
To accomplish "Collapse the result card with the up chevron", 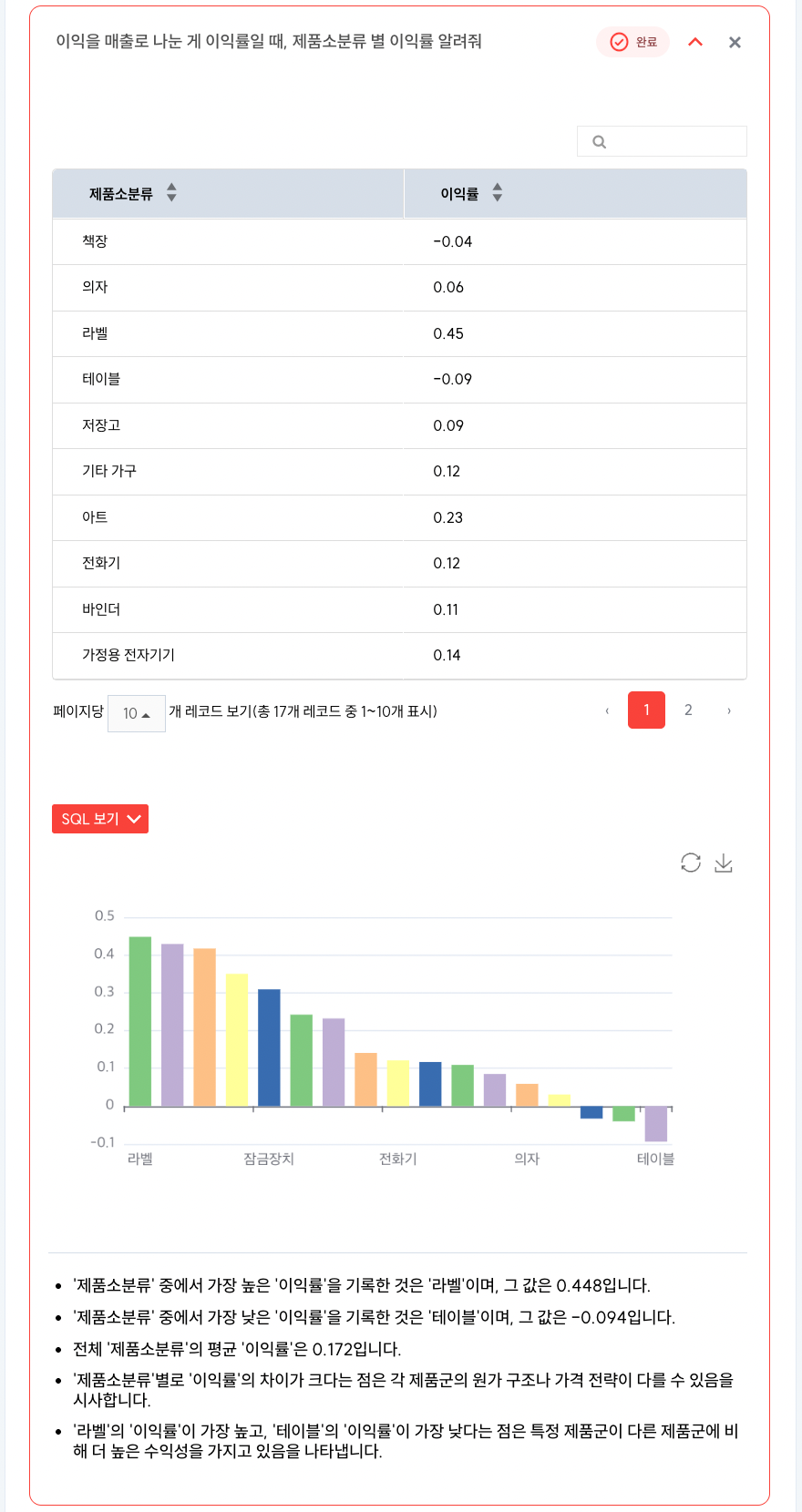I will 695,42.
